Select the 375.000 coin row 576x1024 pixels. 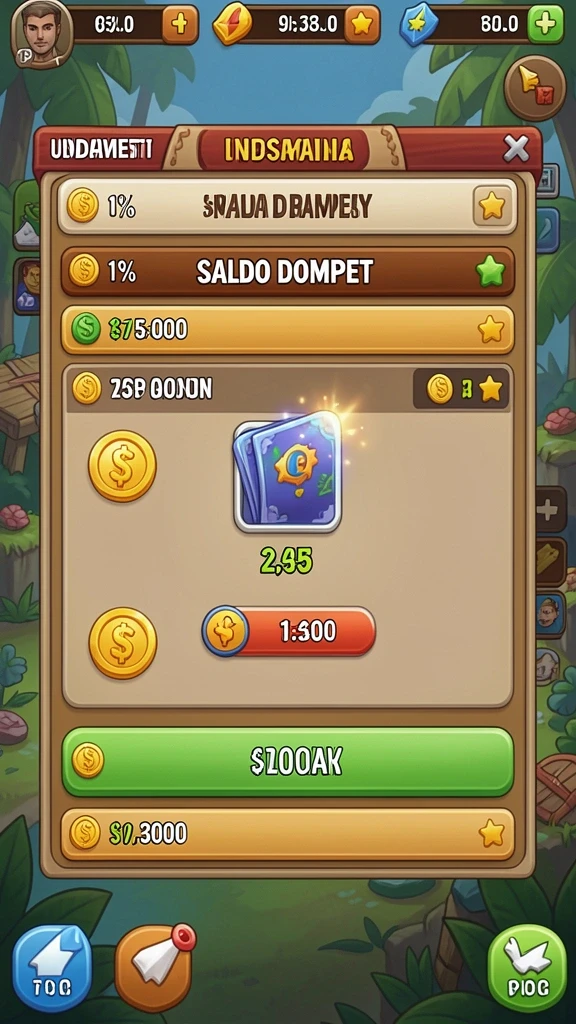(288, 330)
